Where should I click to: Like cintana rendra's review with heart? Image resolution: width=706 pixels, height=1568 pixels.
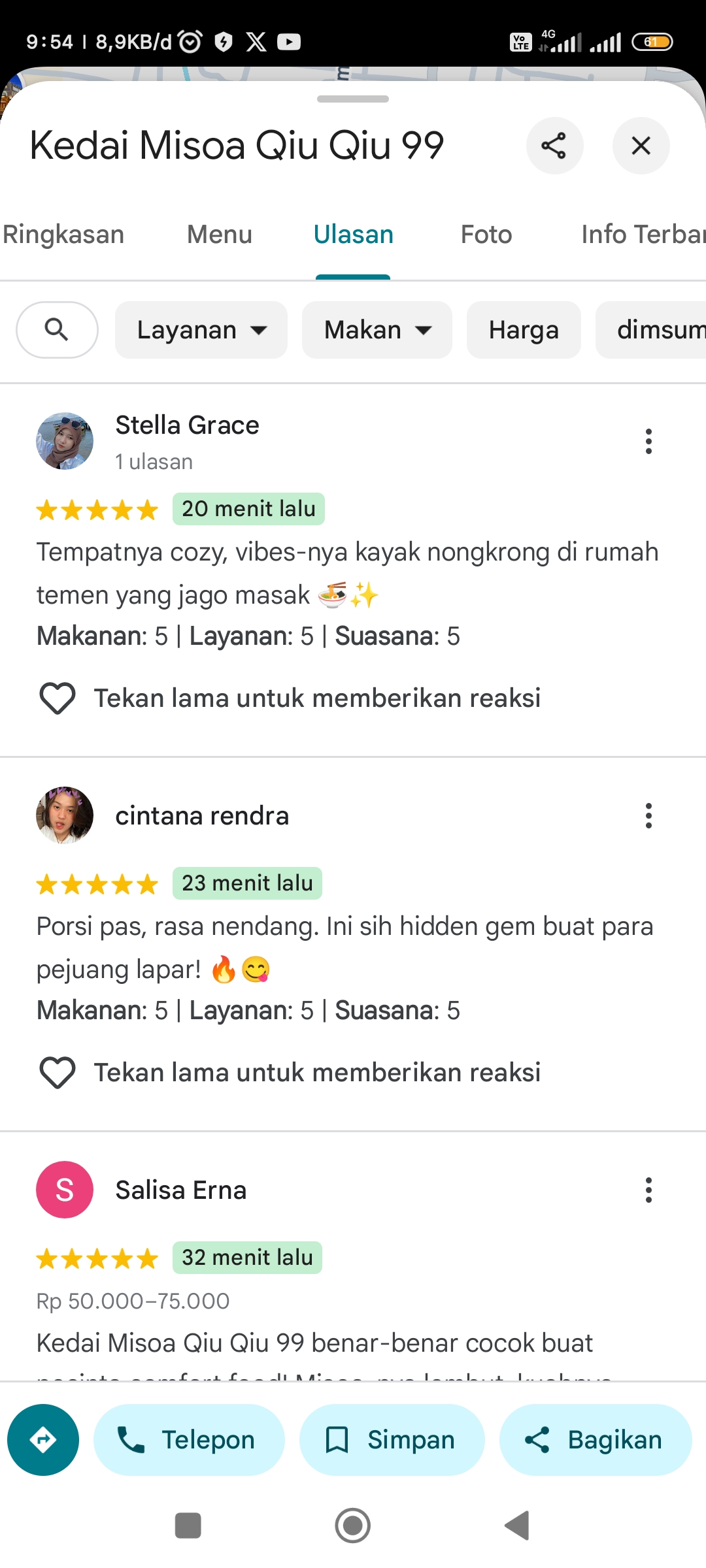coord(58,1073)
